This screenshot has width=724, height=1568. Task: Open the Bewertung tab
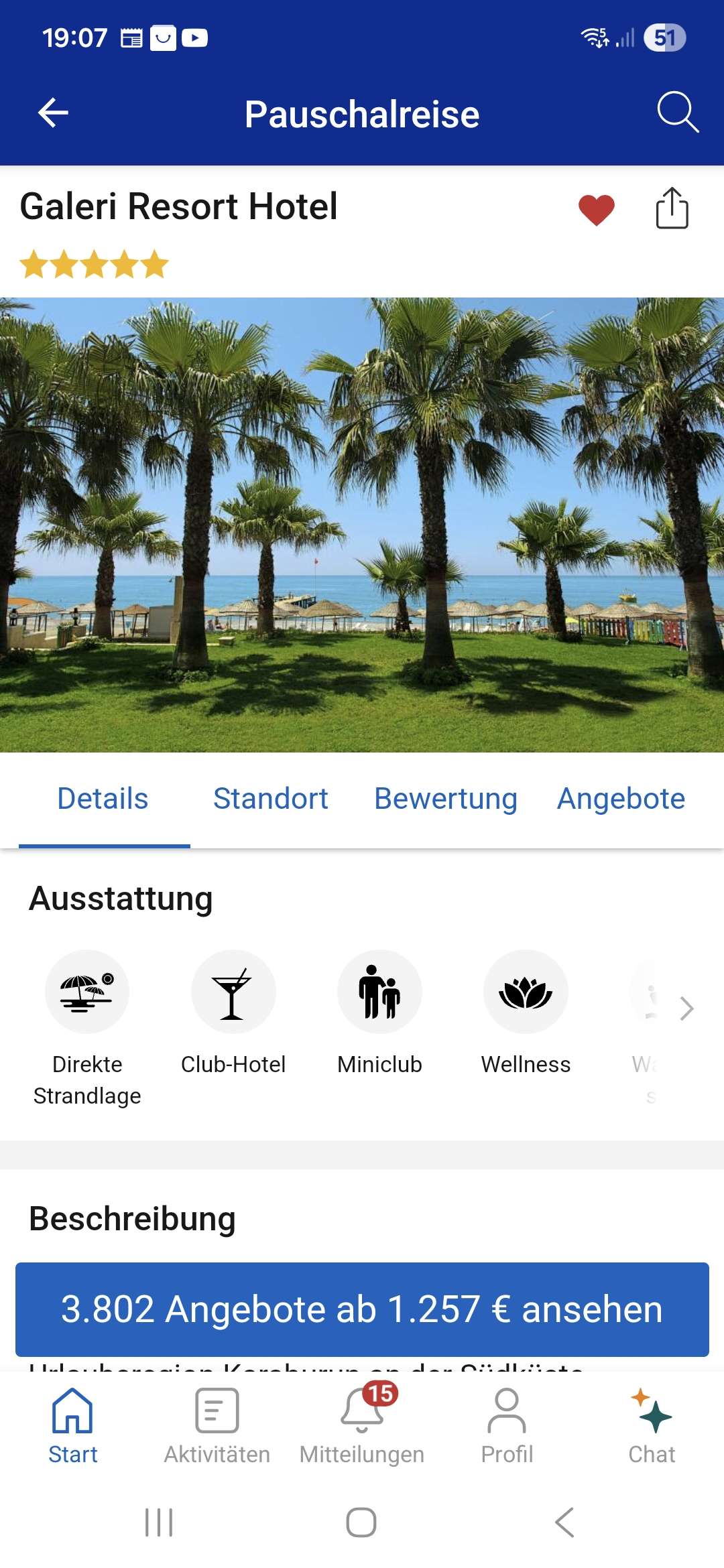click(446, 799)
